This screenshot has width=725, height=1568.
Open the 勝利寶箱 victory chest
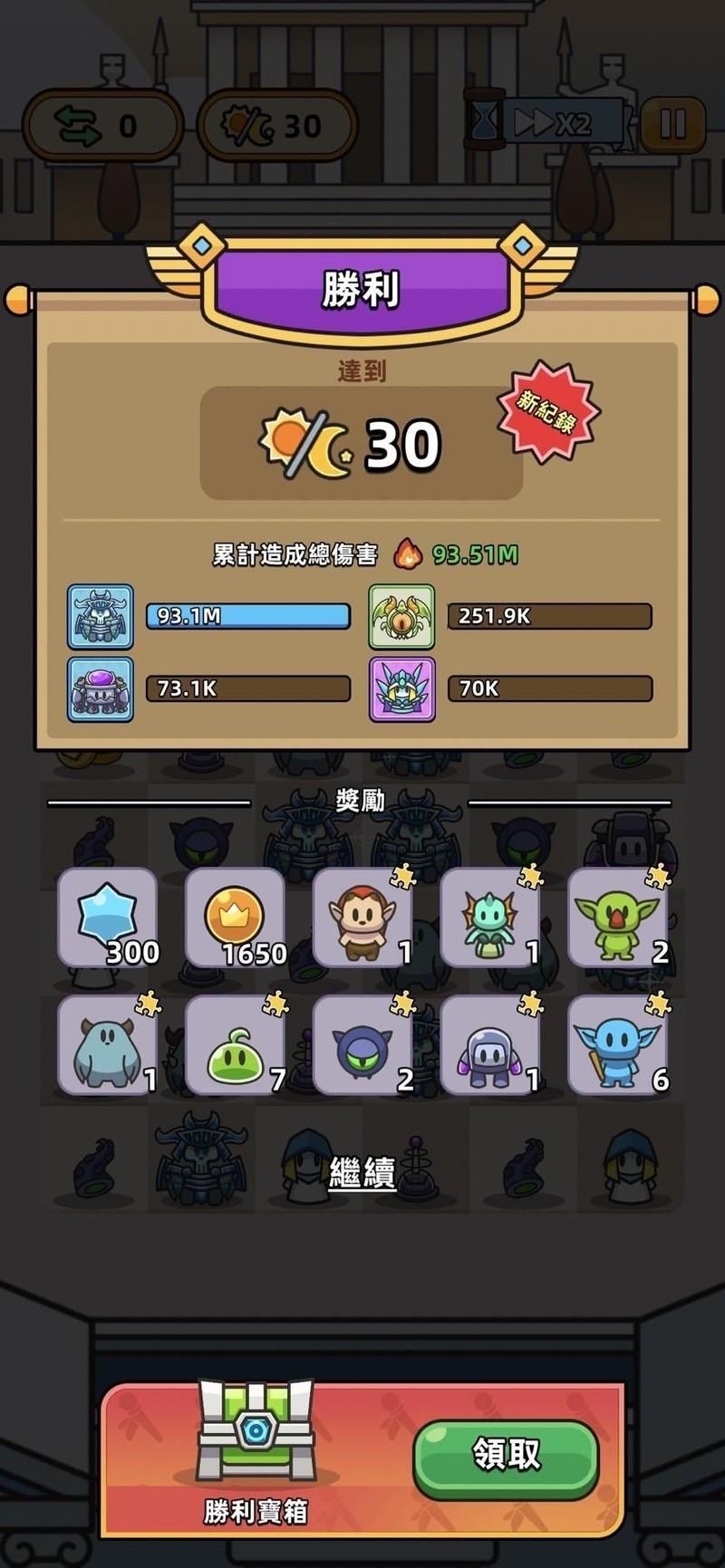(x=256, y=1433)
